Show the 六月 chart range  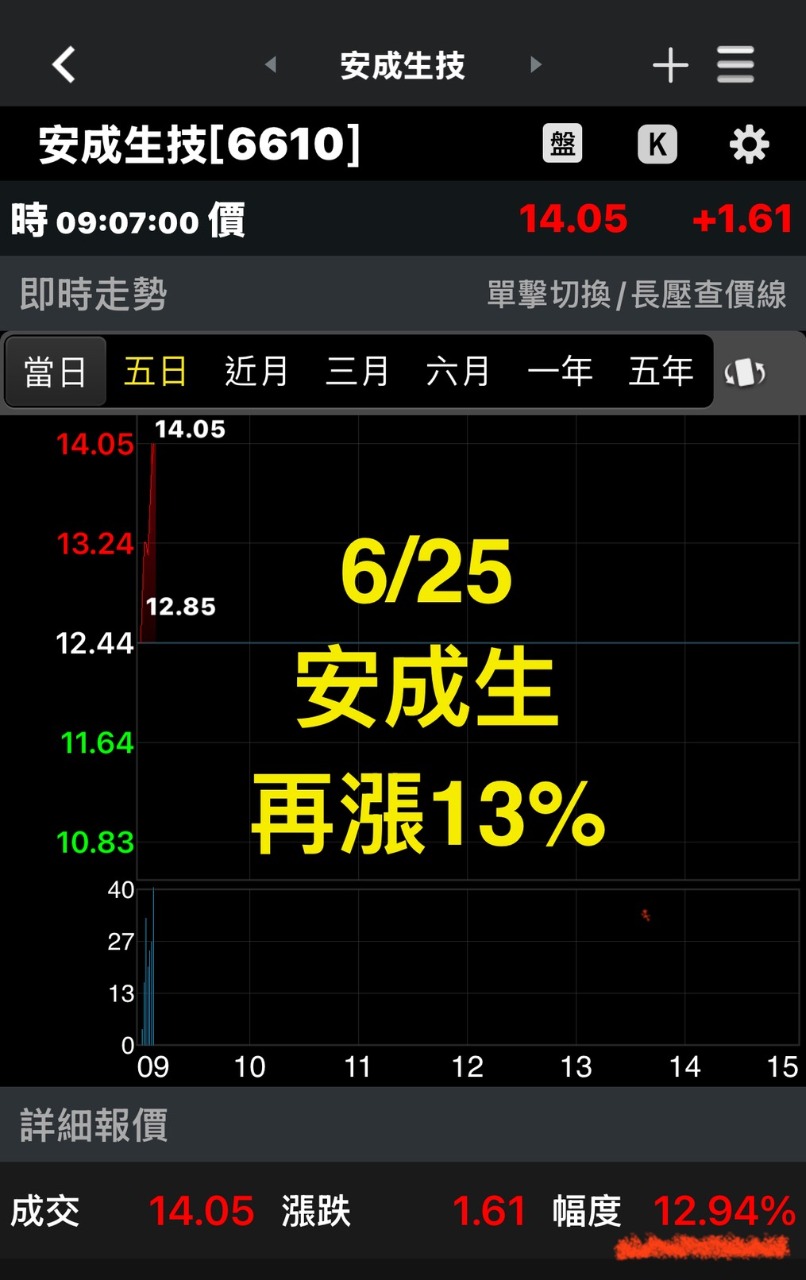click(x=458, y=372)
